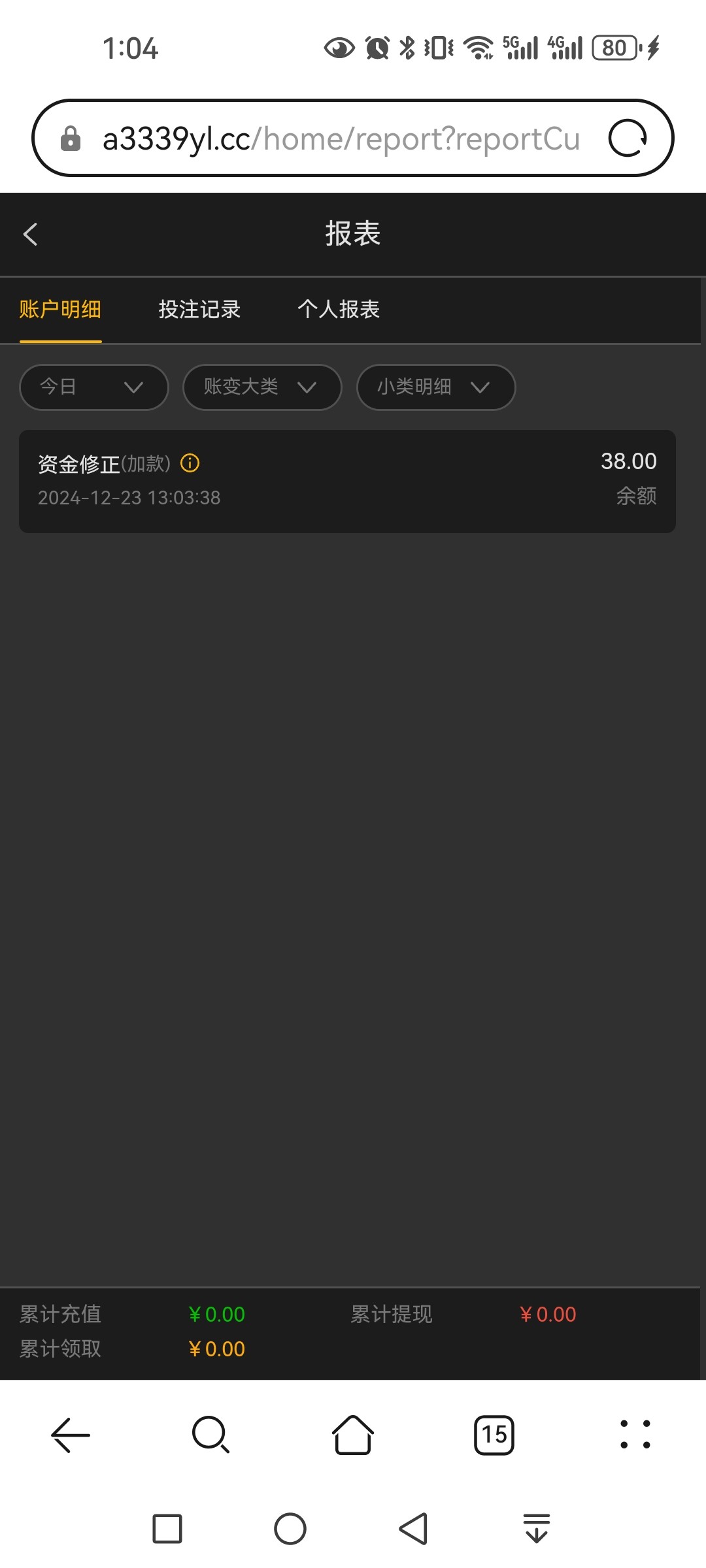Switch to the 投注记录 tab
This screenshot has height=1568, width=706.
199,309
